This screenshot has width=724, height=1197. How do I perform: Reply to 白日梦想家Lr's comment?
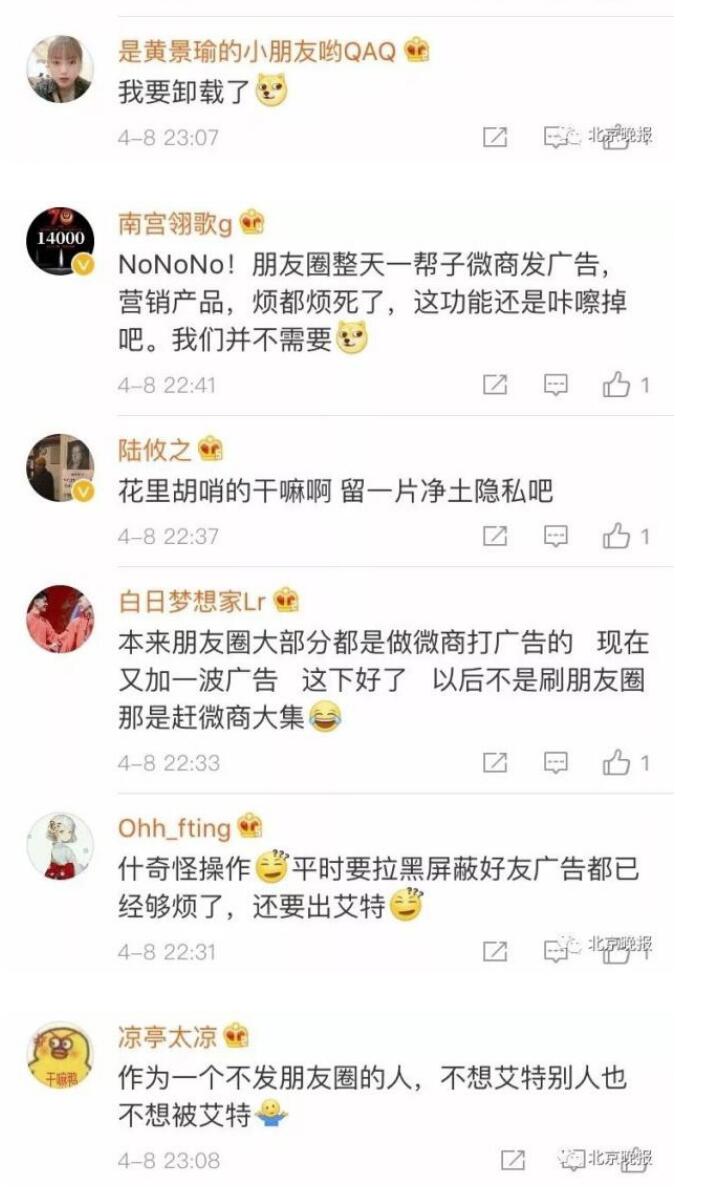(x=556, y=762)
